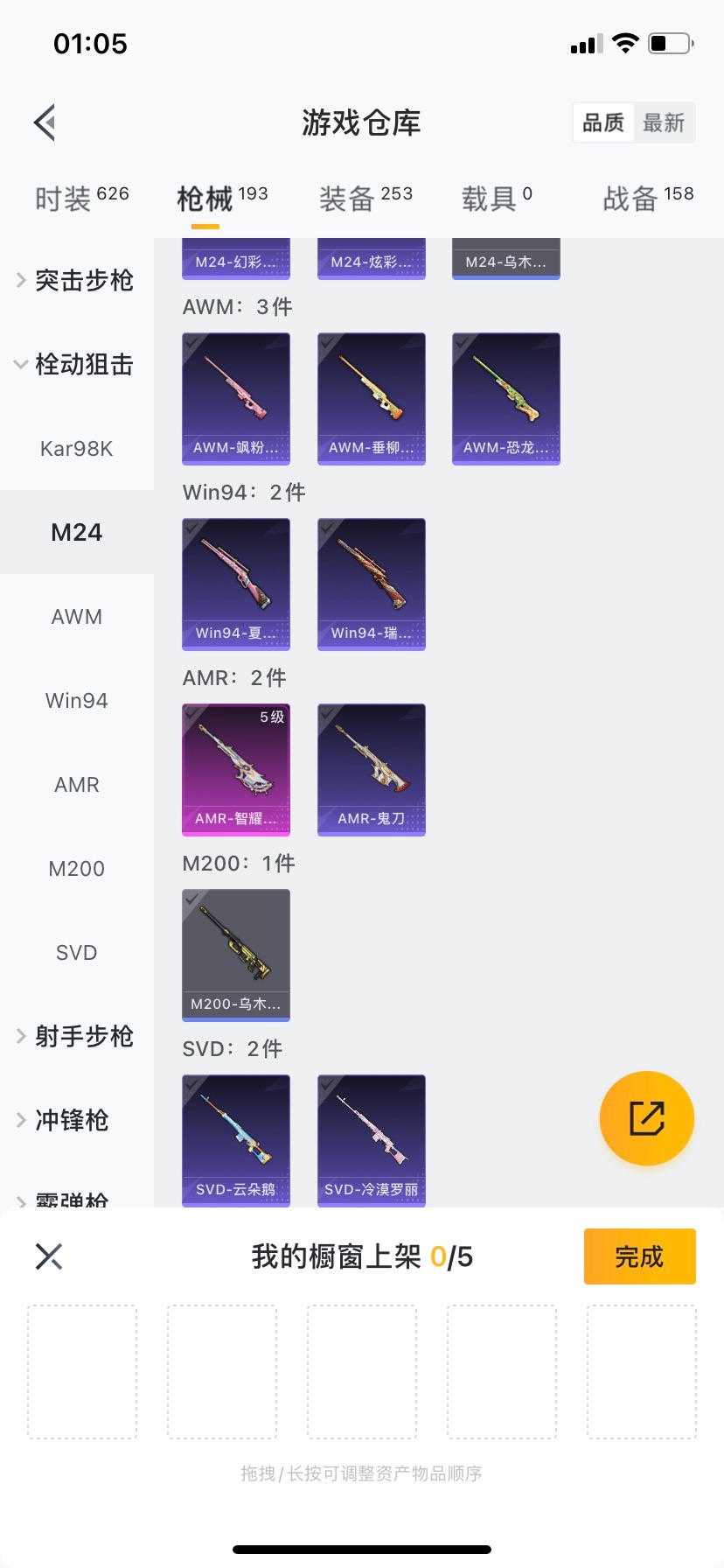
Task: Select the AWM-飒粉 skin
Action: 236,398
